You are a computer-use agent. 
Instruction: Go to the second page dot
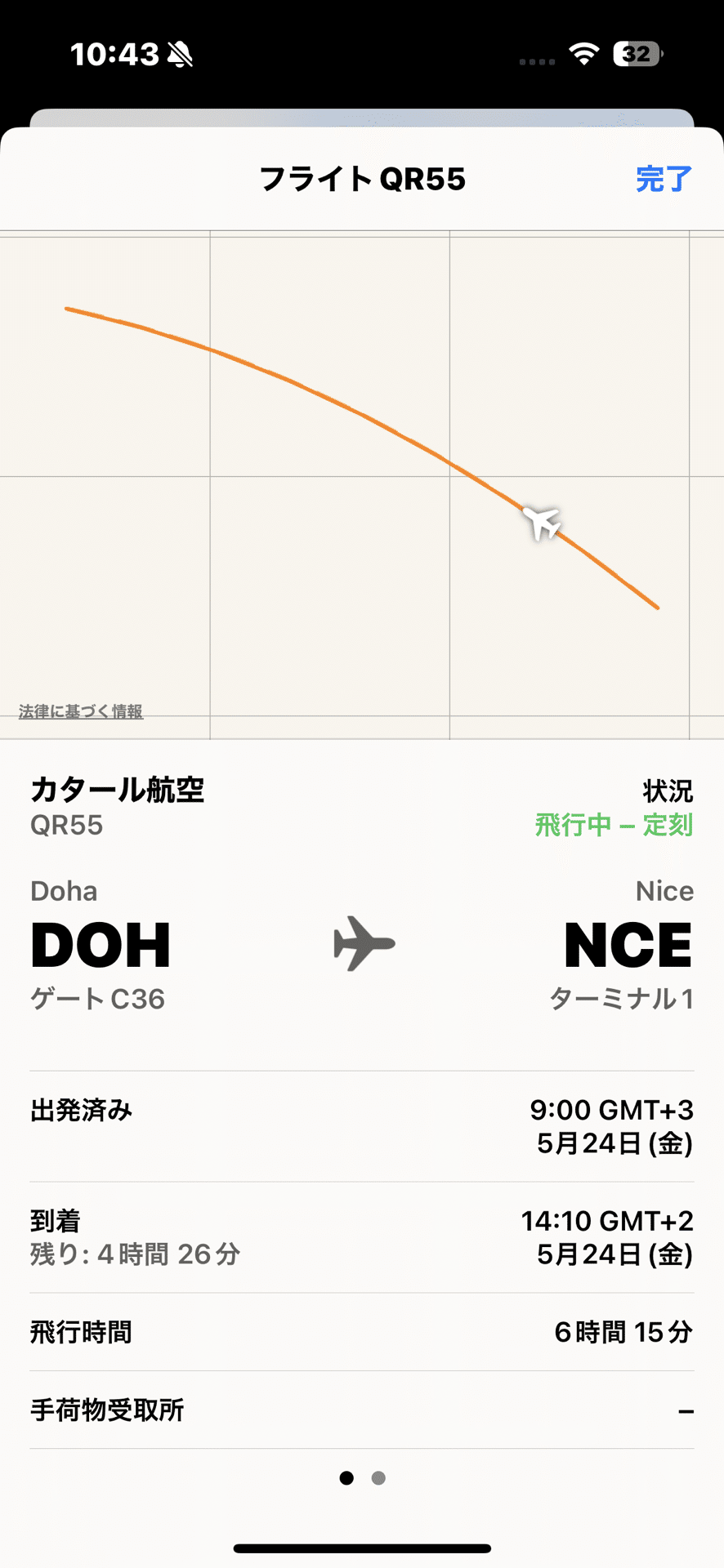[378, 1478]
